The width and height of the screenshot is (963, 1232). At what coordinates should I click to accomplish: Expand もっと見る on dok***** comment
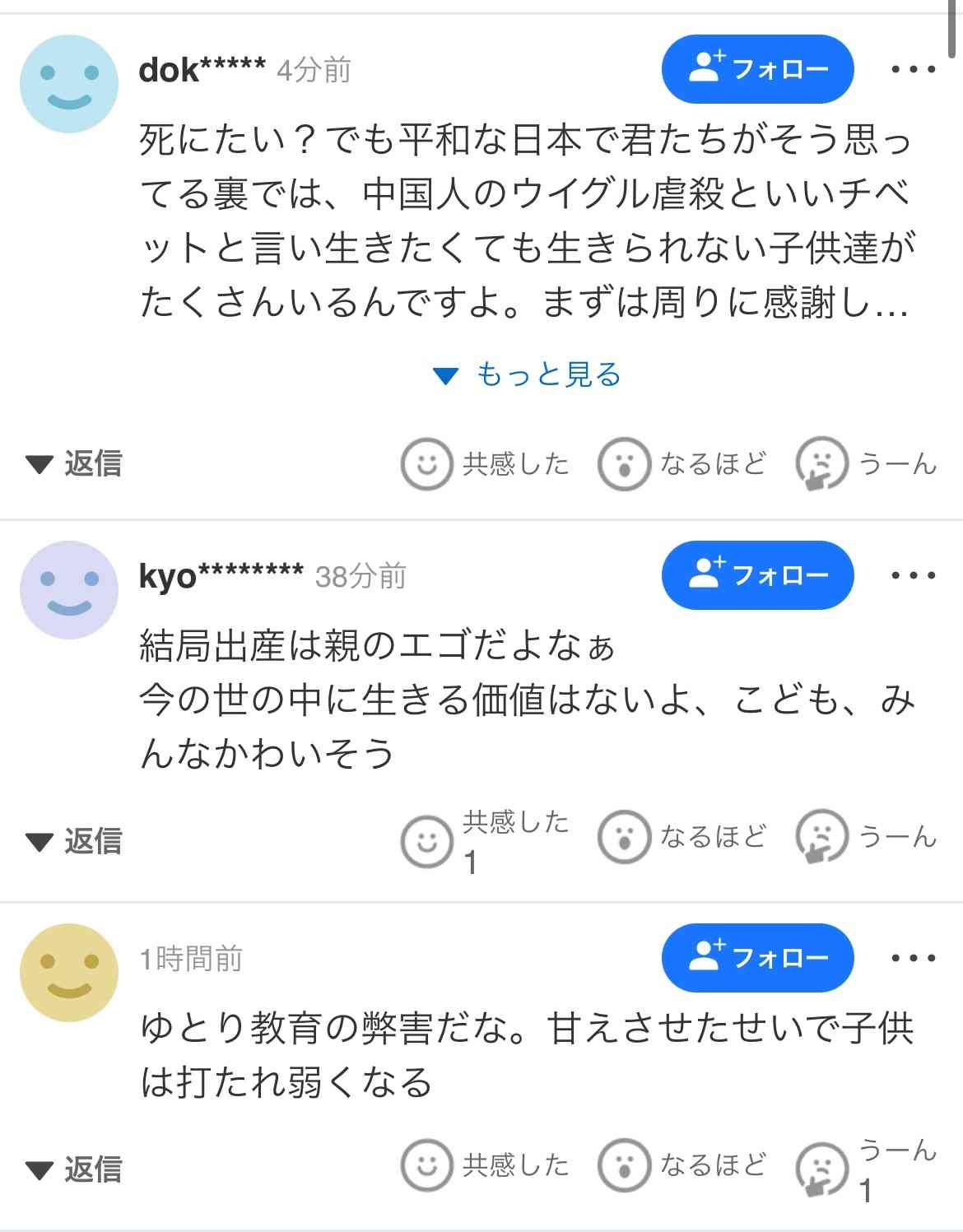pyautogui.click(x=528, y=375)
